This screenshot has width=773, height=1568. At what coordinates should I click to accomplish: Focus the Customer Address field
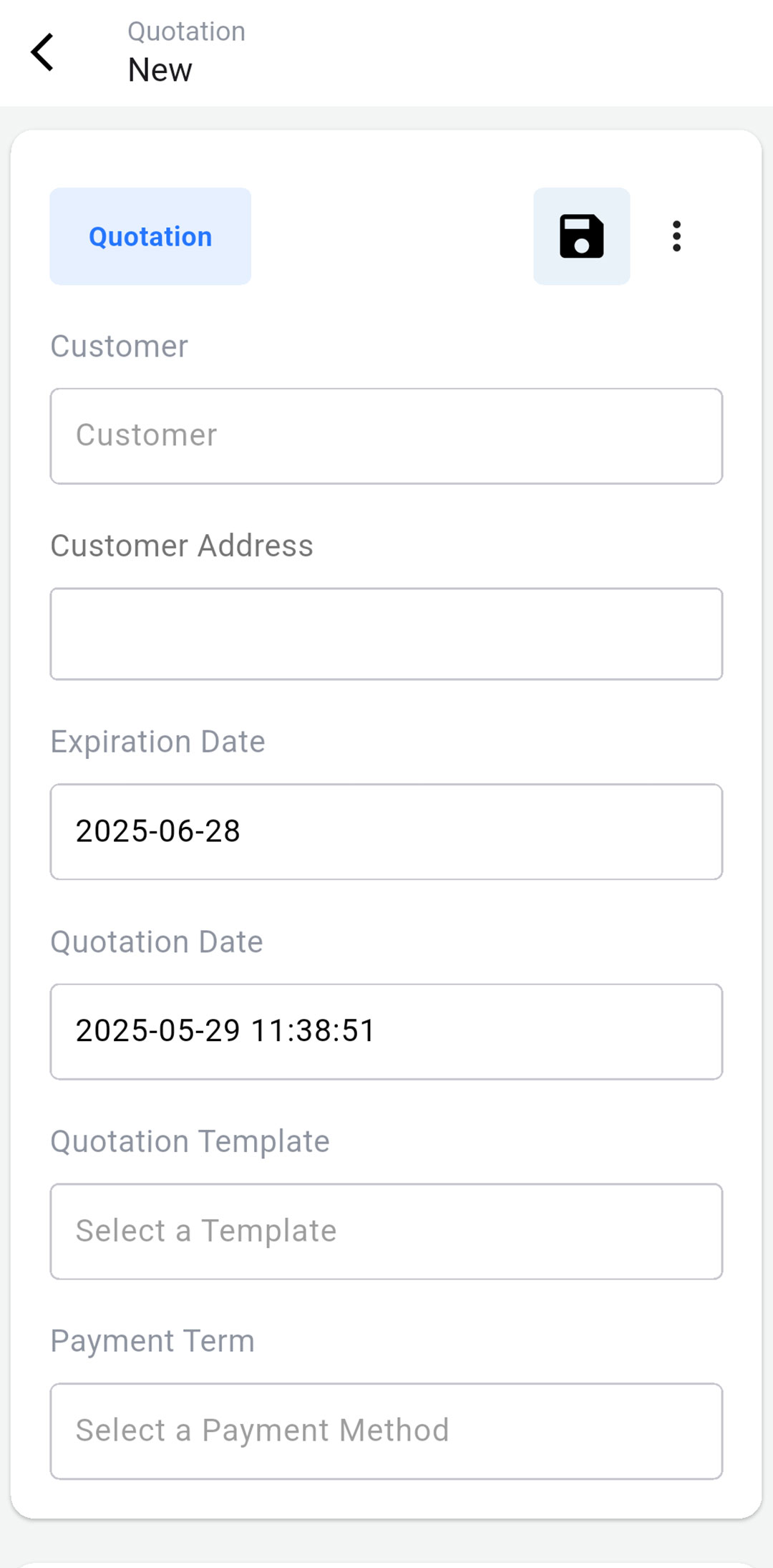click(386, 634)
